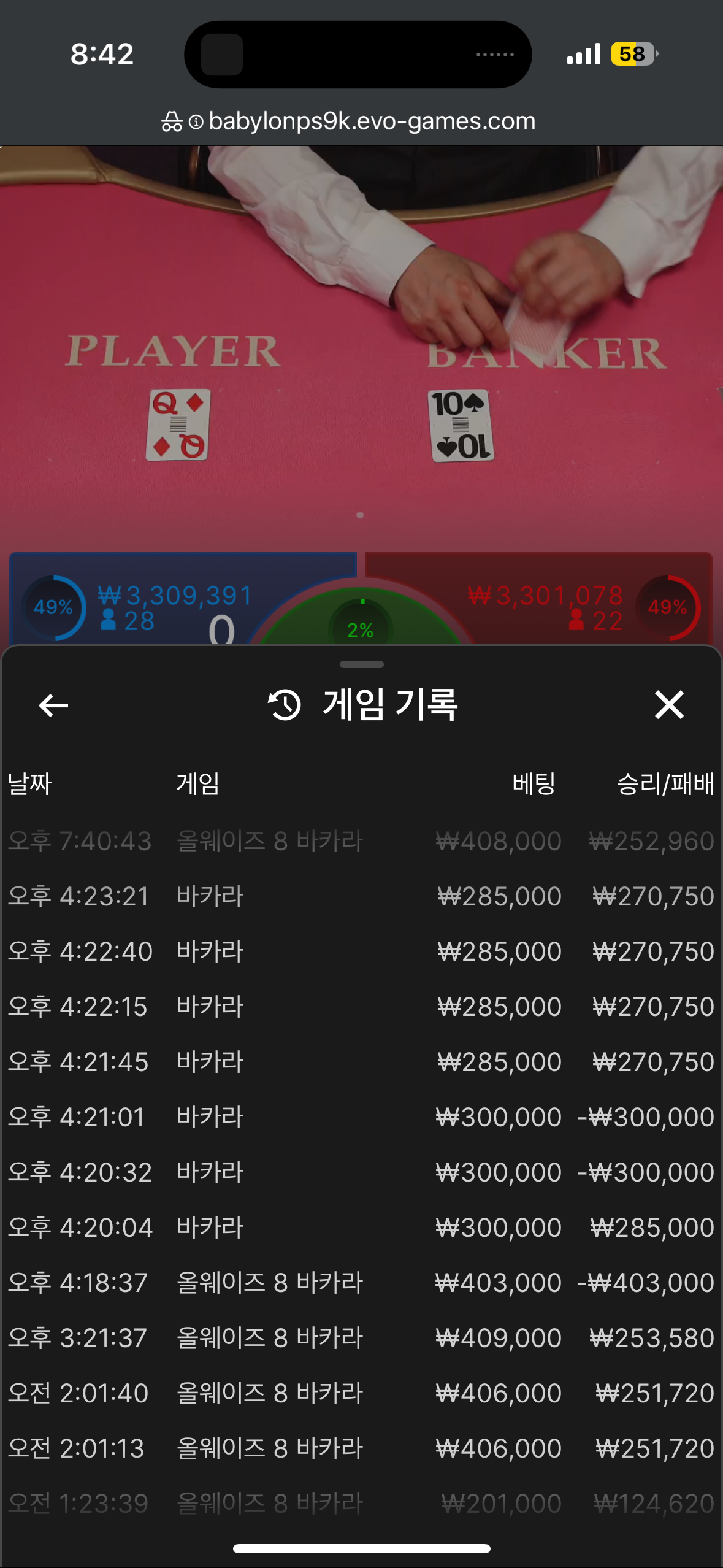Open the 오후 4:18:37 올웨이즈 8 record
Image resolution: width=723 pixels, height=1568 pixels.
(361, 1283)
